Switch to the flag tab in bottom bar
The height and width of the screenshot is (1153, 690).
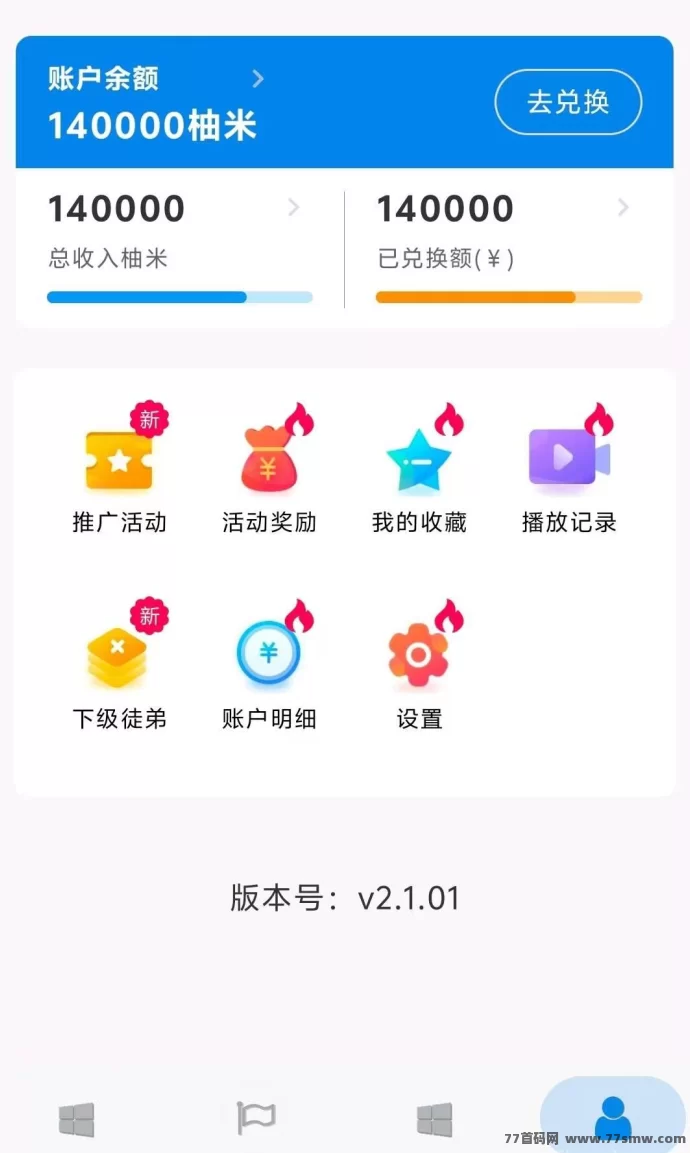click(256, 1117)
